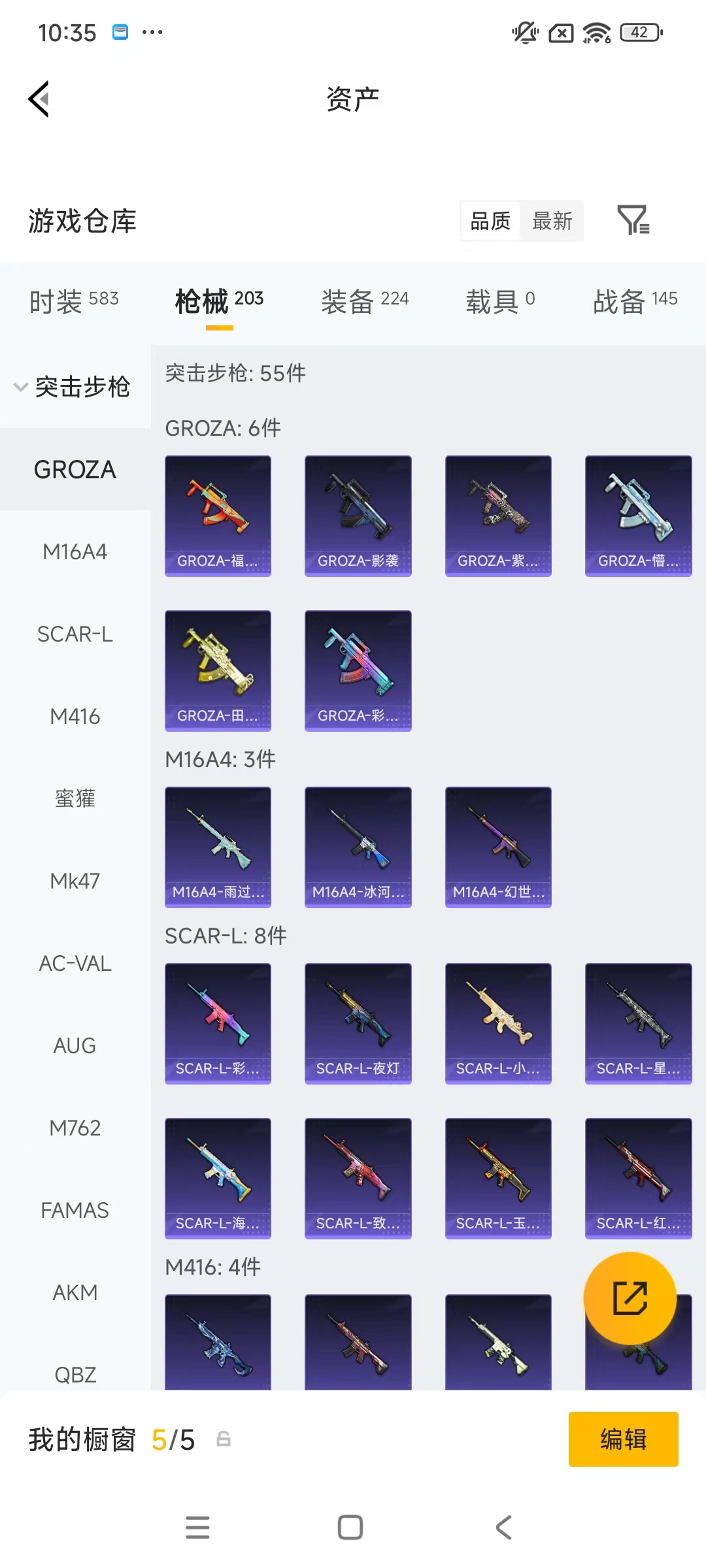Sort inventory by 最新
Screen dimensions: 706x1568
552,221
